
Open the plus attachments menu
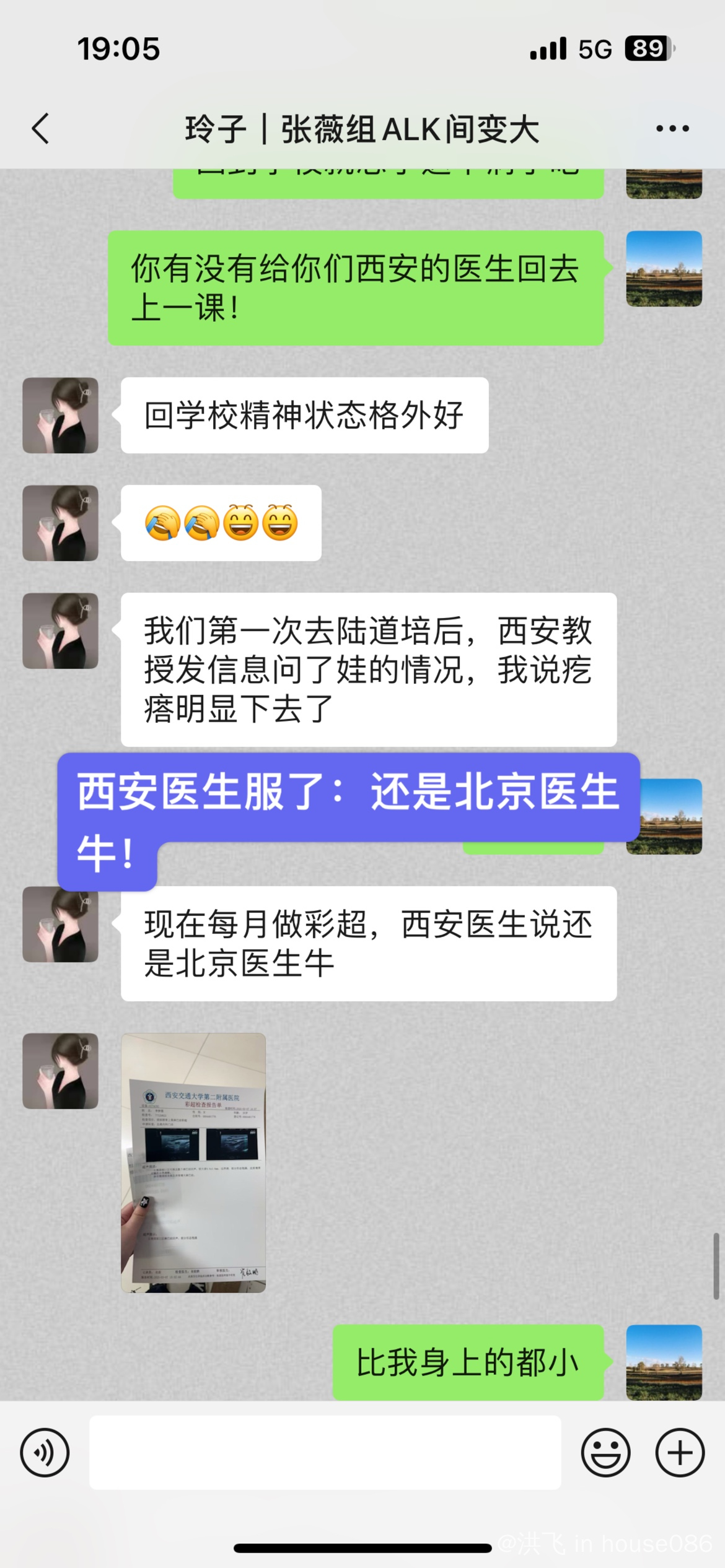[680, 1452]
